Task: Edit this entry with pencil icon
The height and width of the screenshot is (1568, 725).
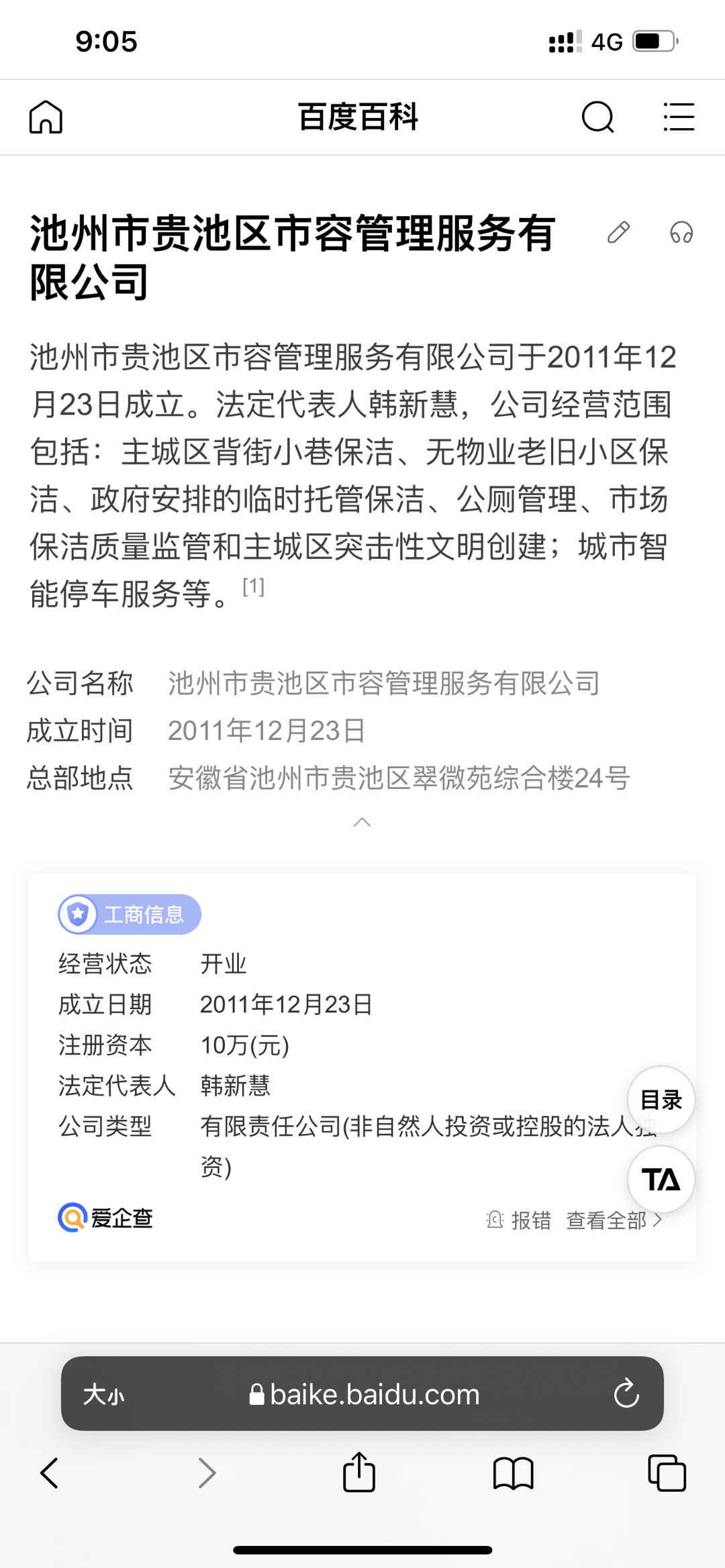Action: point(618,232)
